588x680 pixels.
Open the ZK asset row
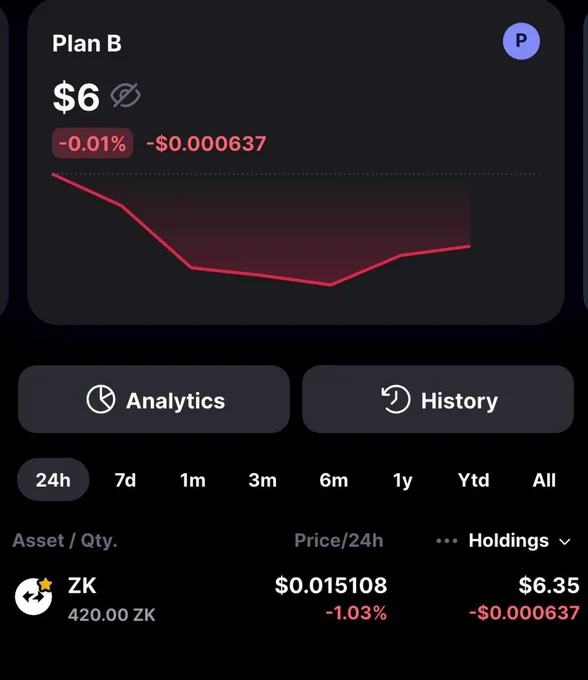(294, 598)
